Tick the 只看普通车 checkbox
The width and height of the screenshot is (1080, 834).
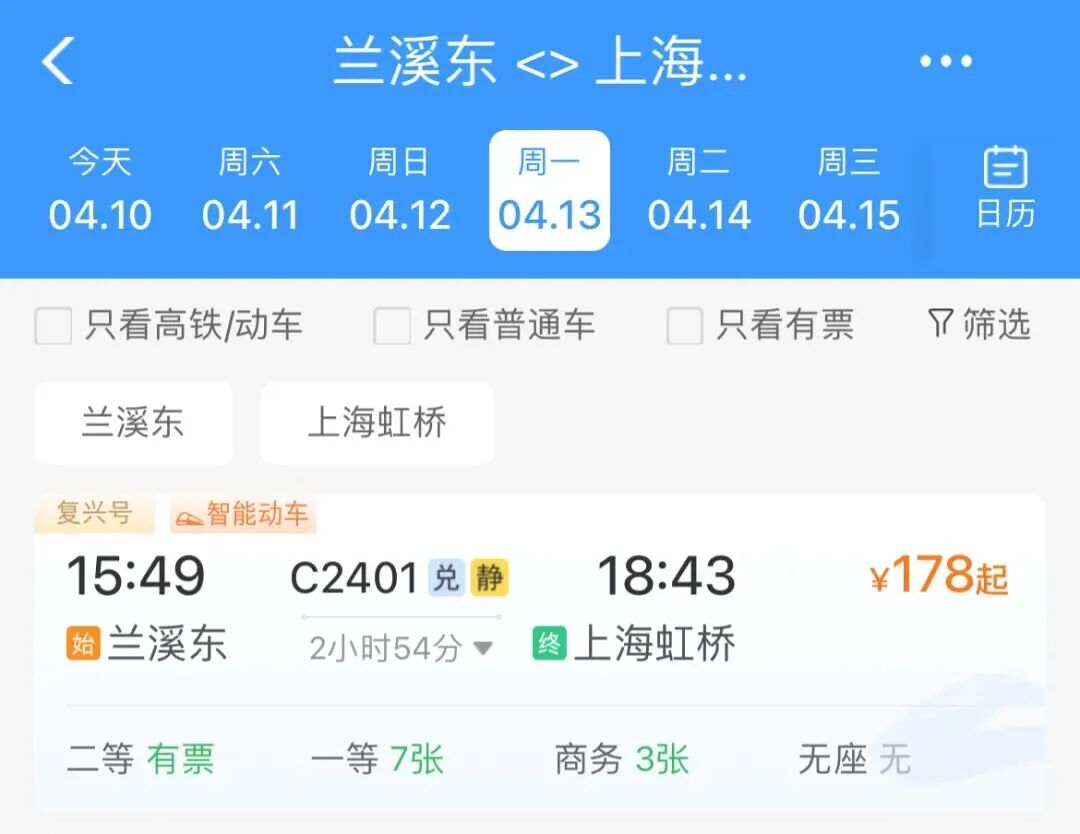[x=392, y=326]
